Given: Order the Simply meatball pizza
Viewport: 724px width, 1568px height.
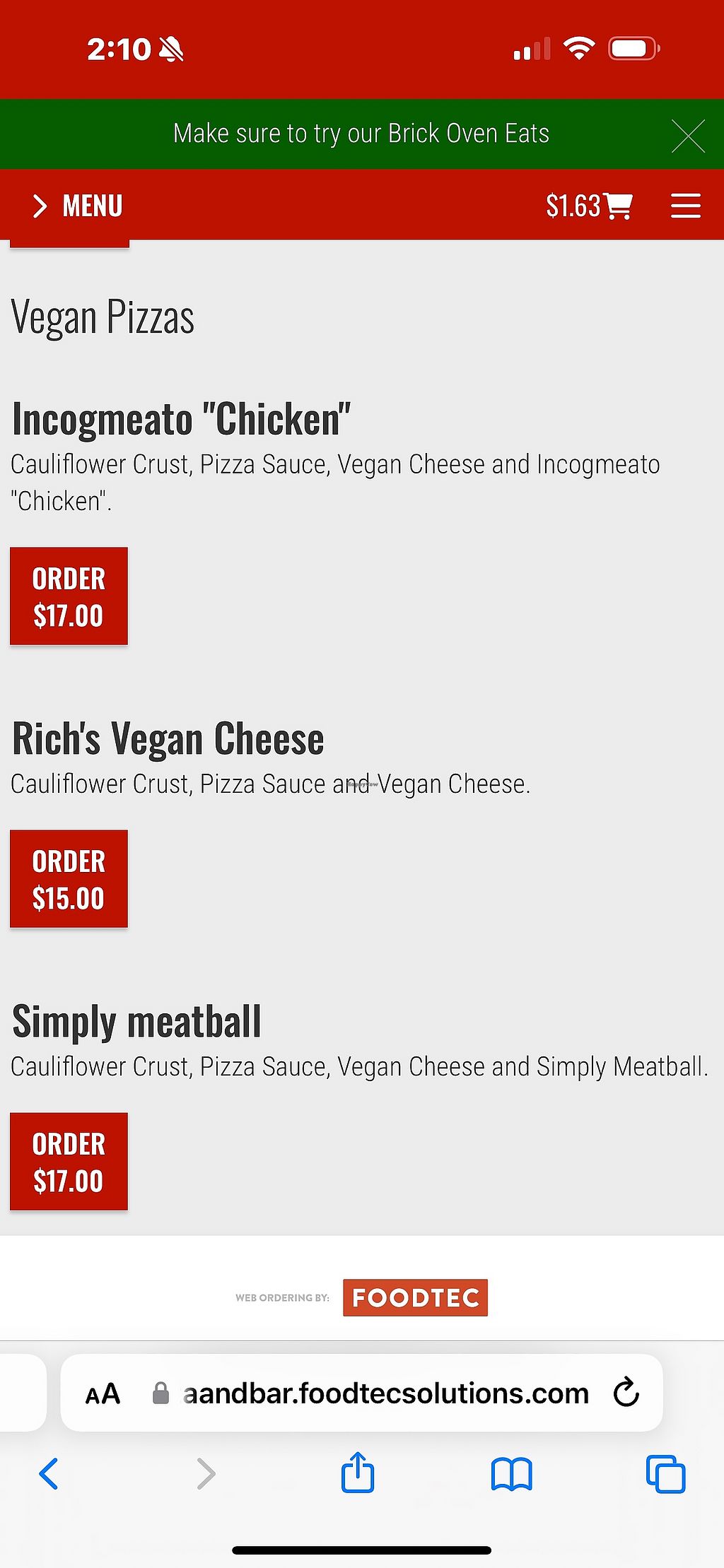Looking at the screenshot, I should tap(69, 1162).
